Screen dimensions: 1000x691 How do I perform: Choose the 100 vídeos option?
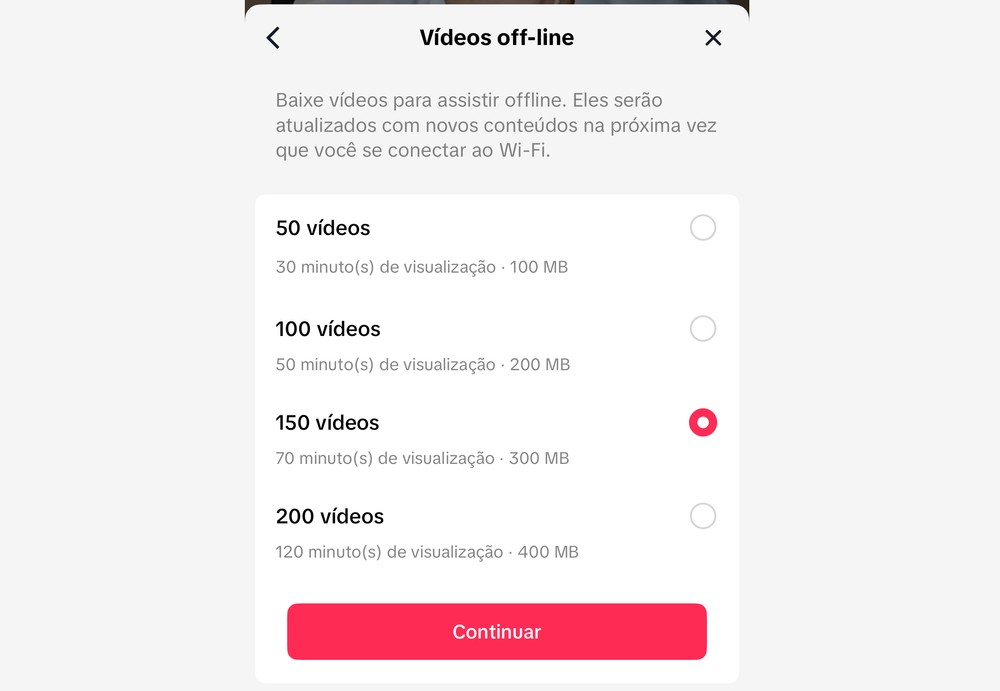pyautogui.click(x=703, y=329)
